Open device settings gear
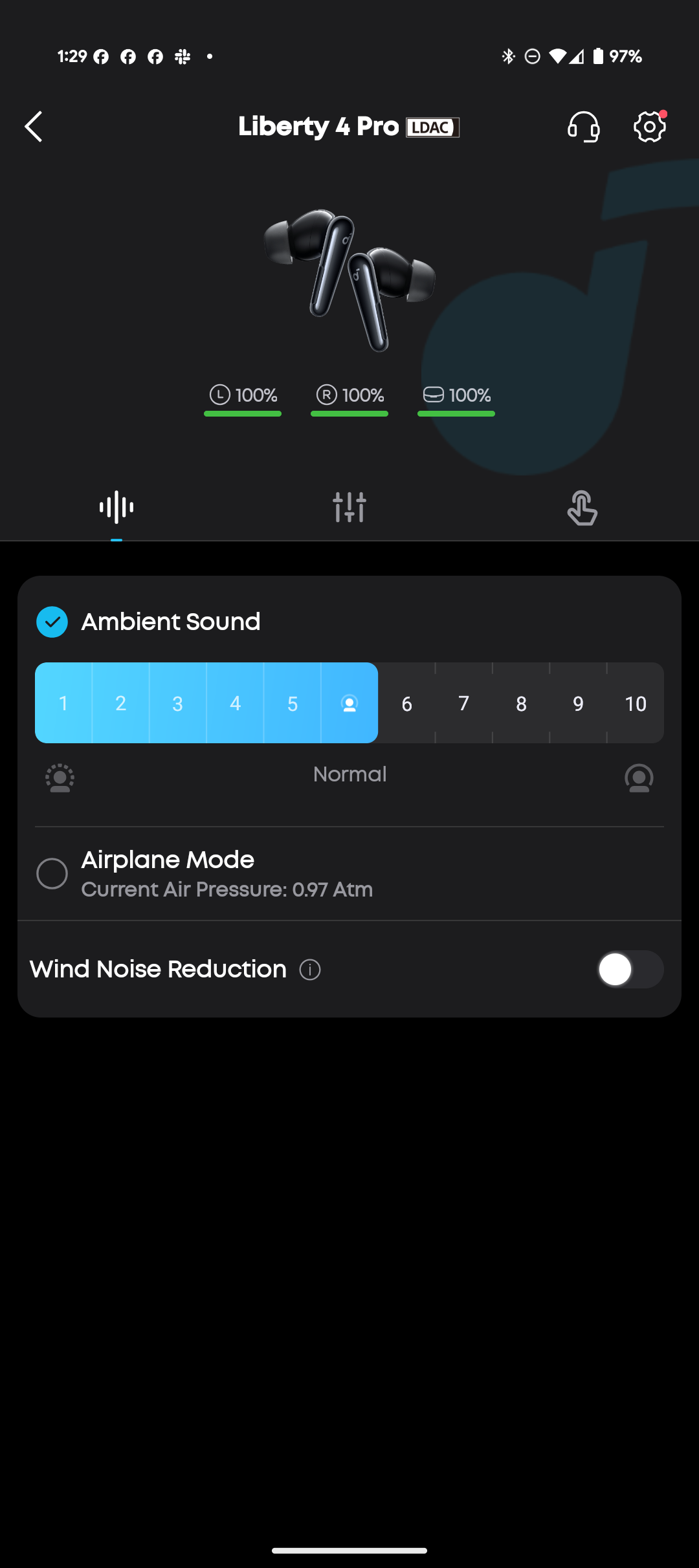699x1568 pixels. 649,127
